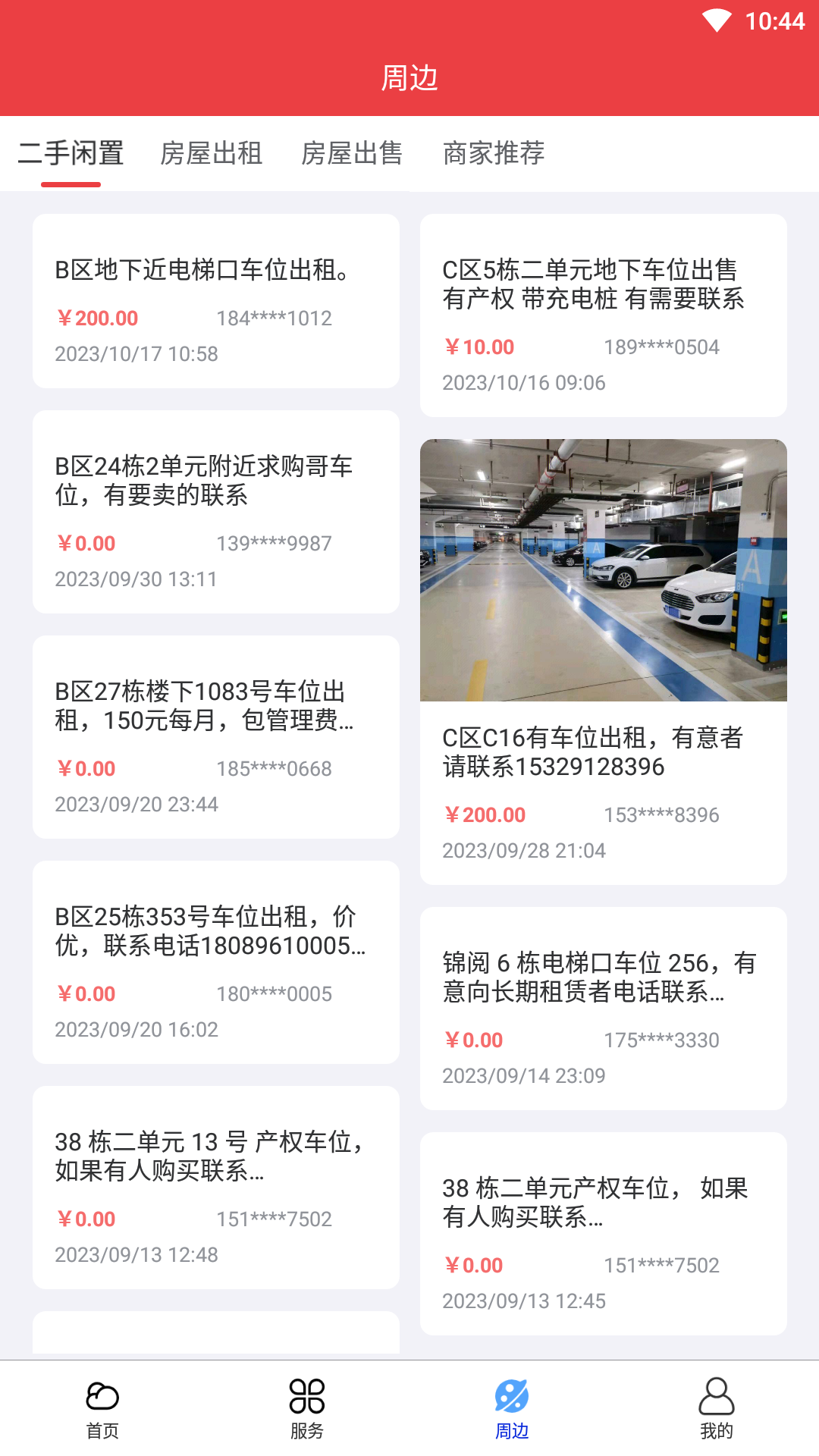Open the 商家推荐 tab
Viewport: 819px width, 1456px height.
[x=494, y=154]
